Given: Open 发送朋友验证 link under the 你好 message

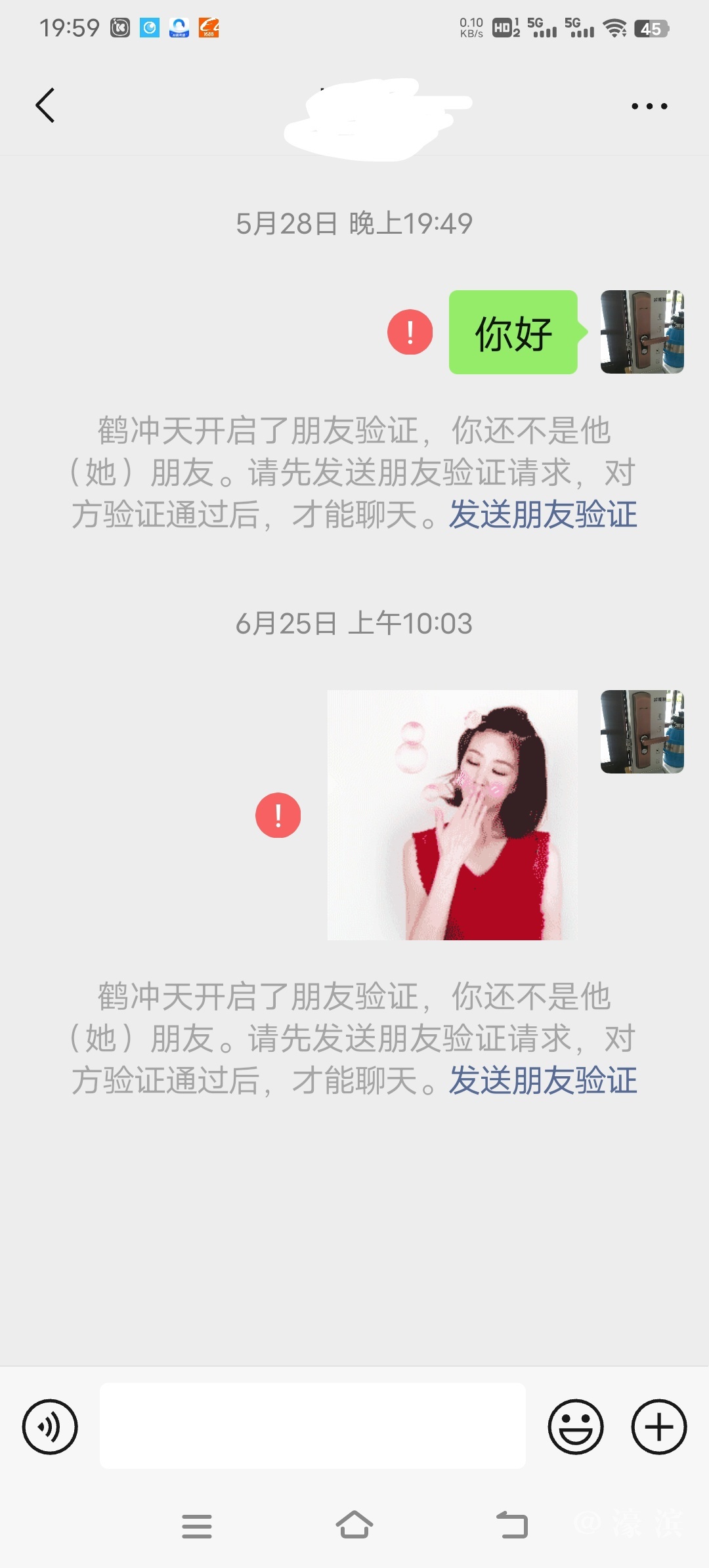Looking at the screenshot, I should point(543,515).
